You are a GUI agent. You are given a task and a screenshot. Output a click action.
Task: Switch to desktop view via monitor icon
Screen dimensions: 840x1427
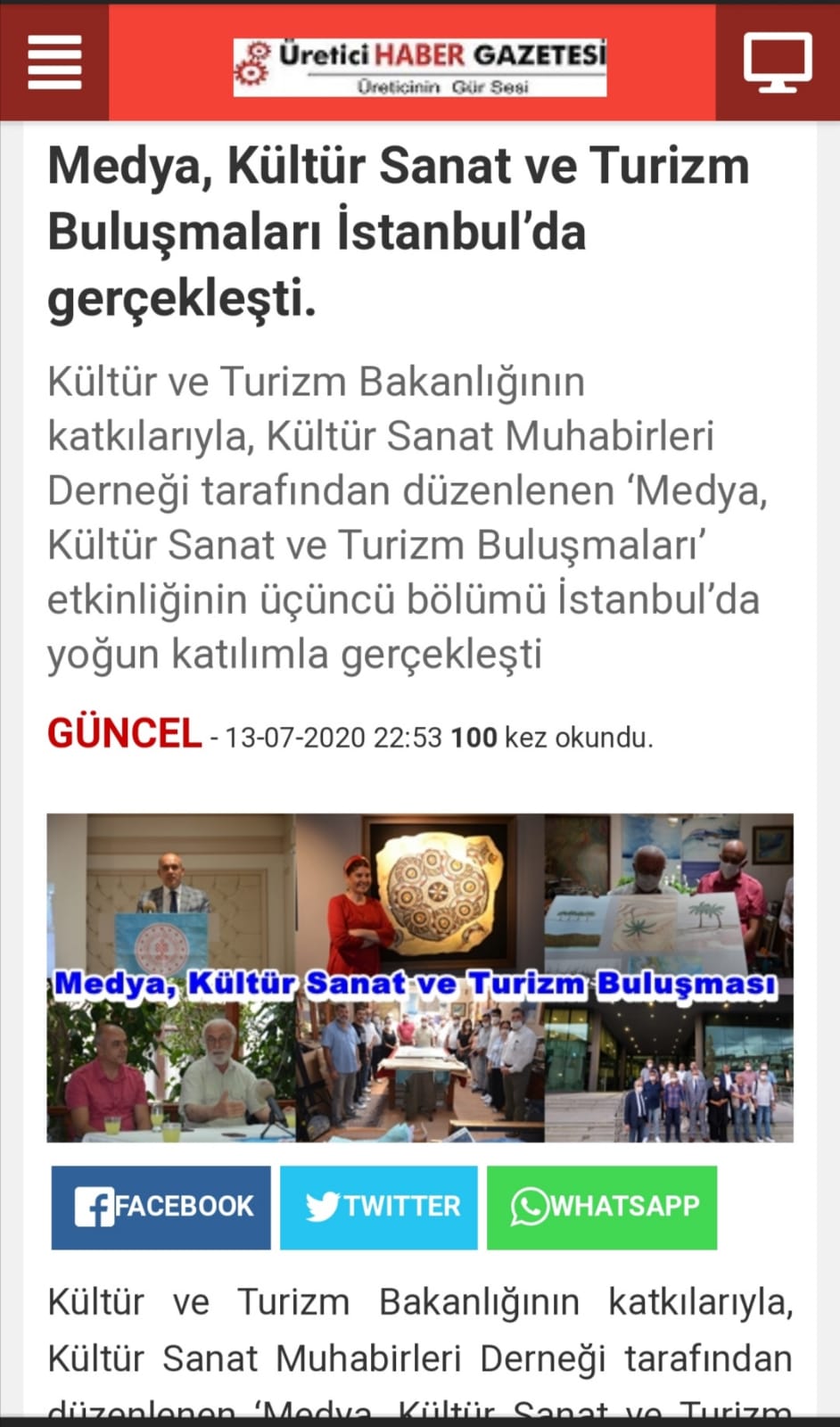click(x=778, y=62)
